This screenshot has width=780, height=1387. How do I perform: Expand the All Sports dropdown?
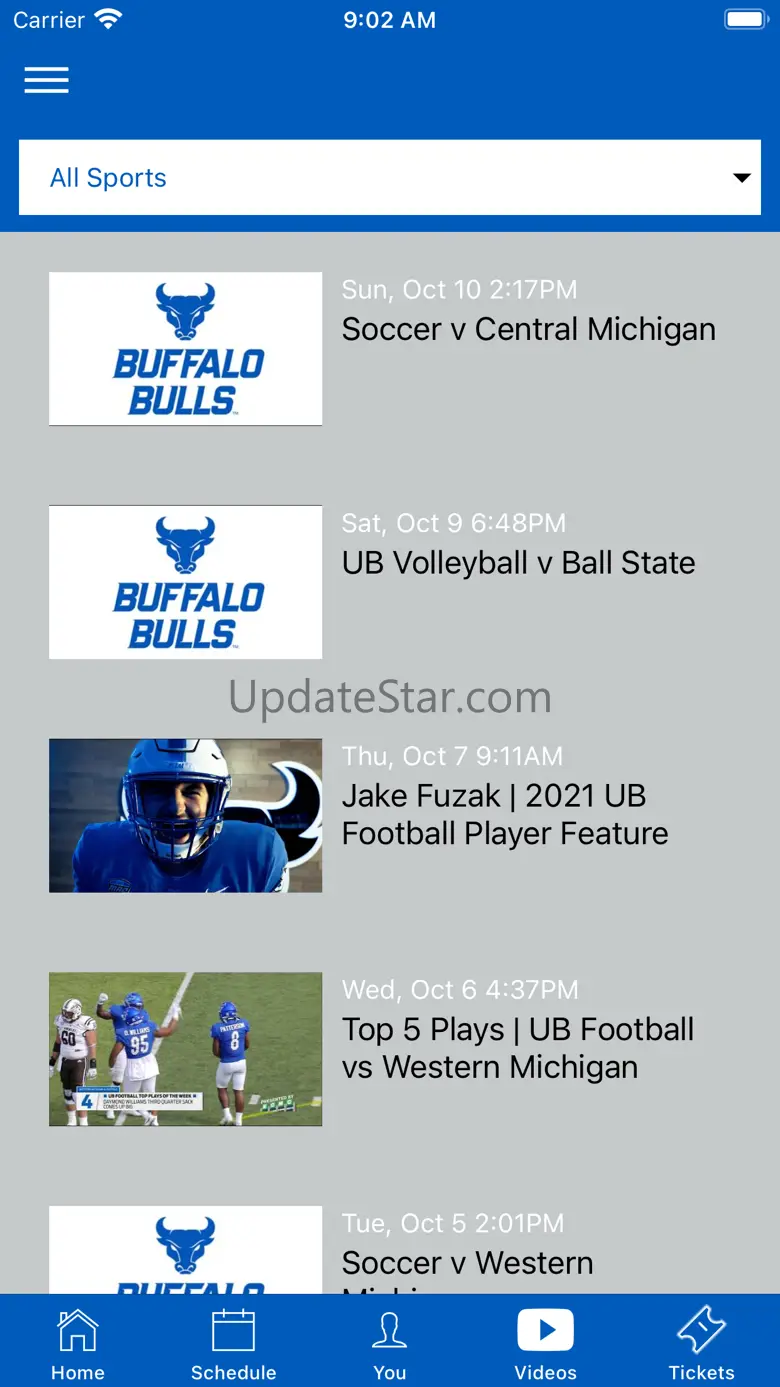[x=390, y=178]
